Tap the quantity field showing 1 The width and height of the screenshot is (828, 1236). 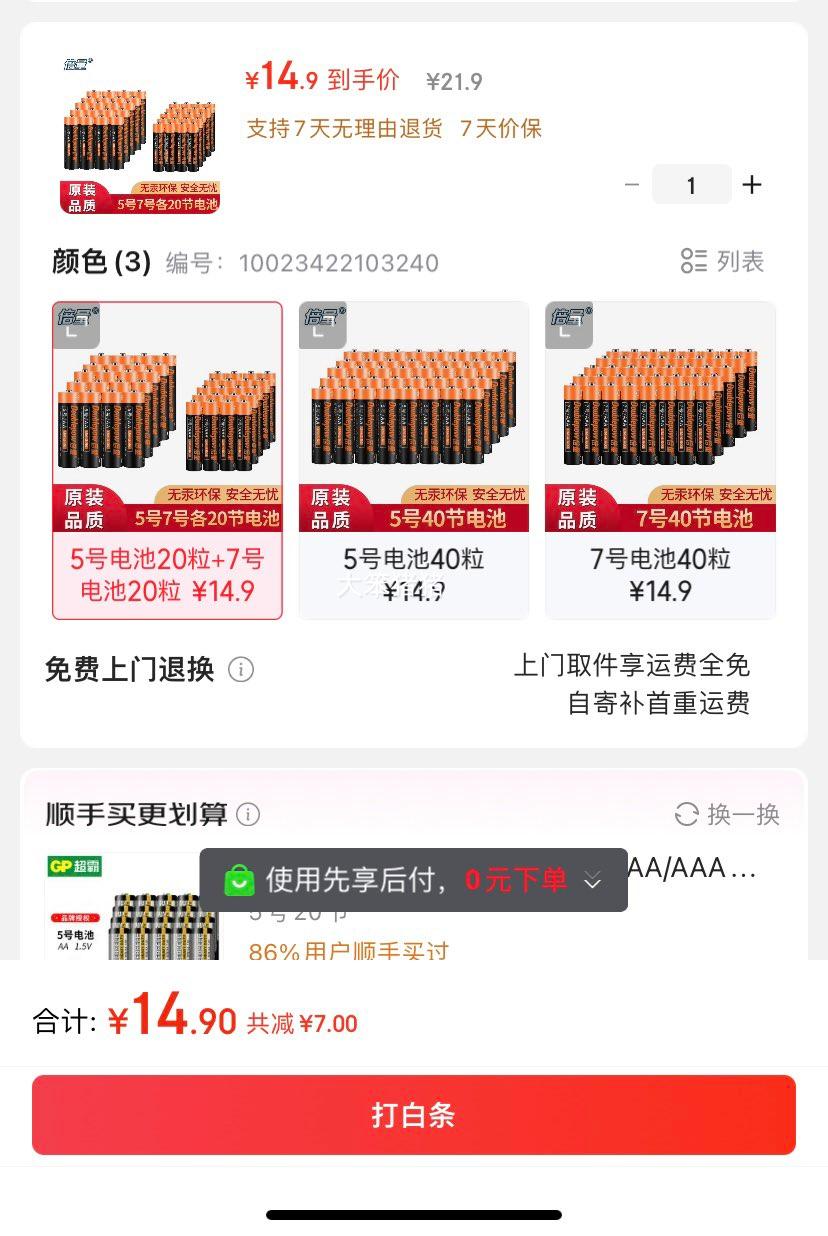point(691,185)
